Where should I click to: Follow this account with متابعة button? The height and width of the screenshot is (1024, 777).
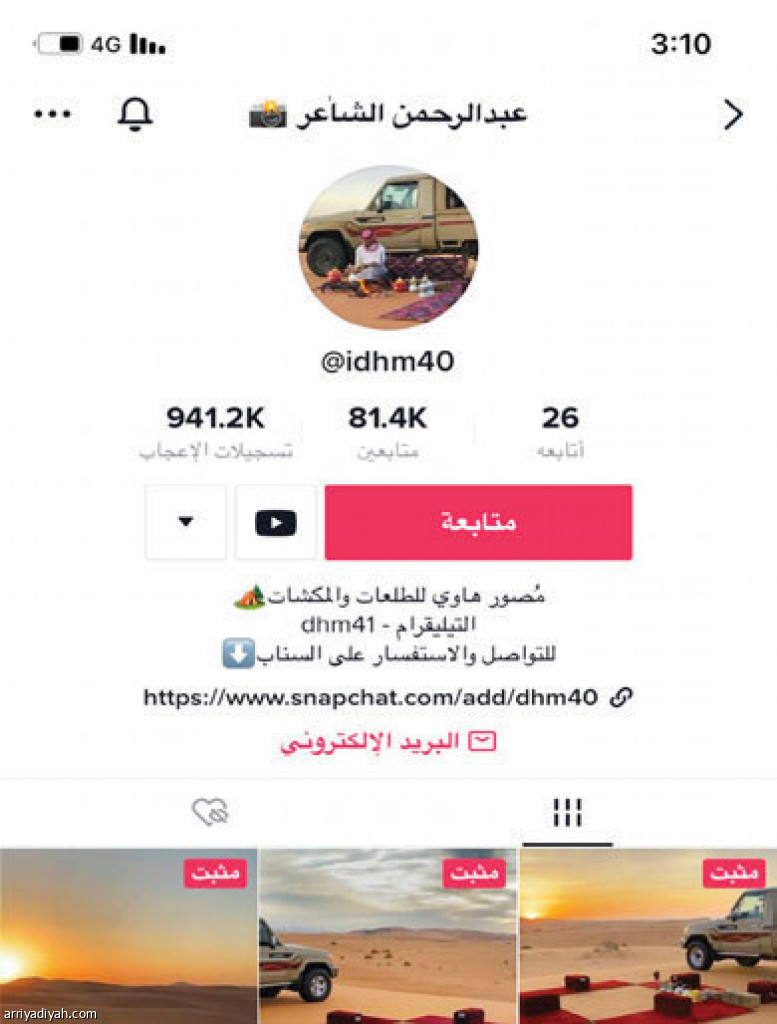(x=478, y=522)
